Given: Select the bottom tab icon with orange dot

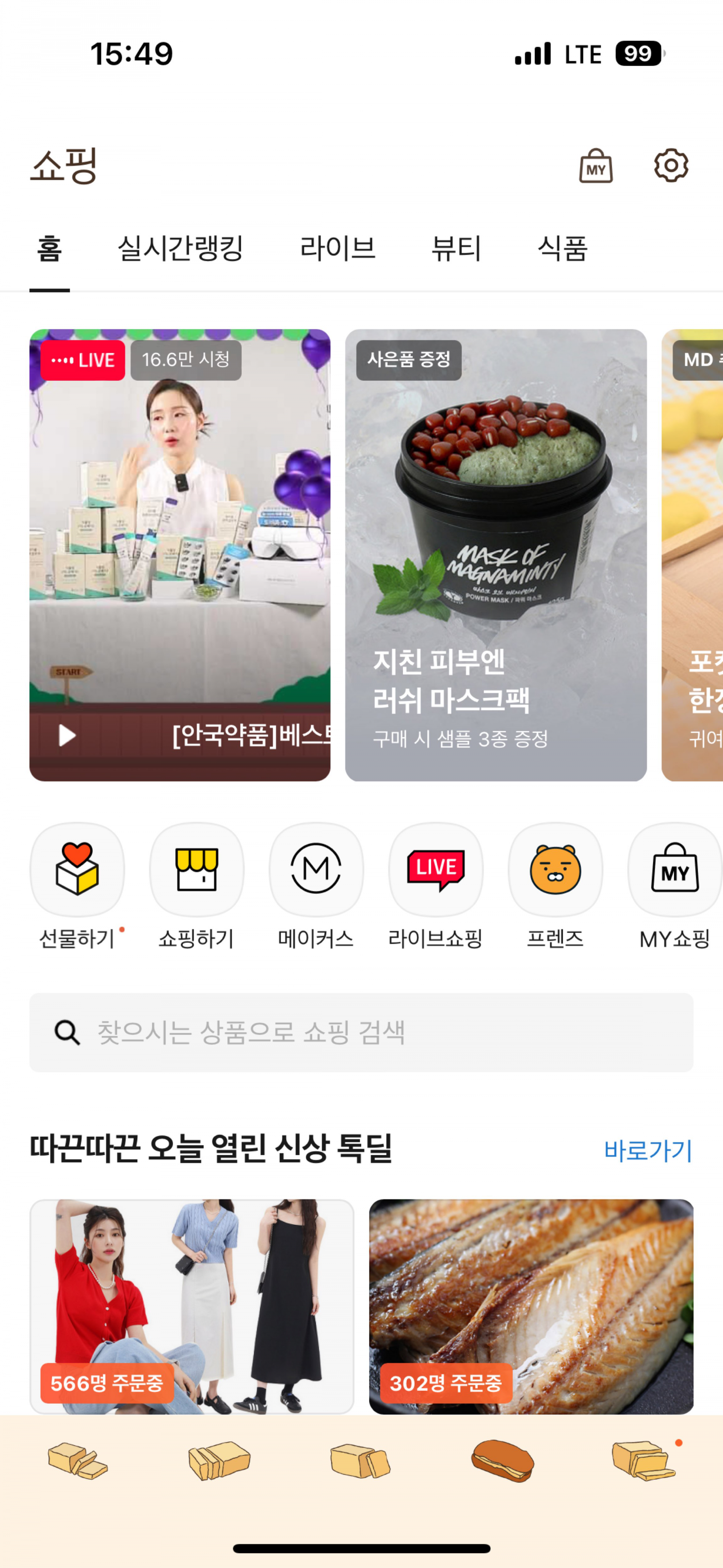Looking at the screenshot, I should click(x=644, y=1460).
